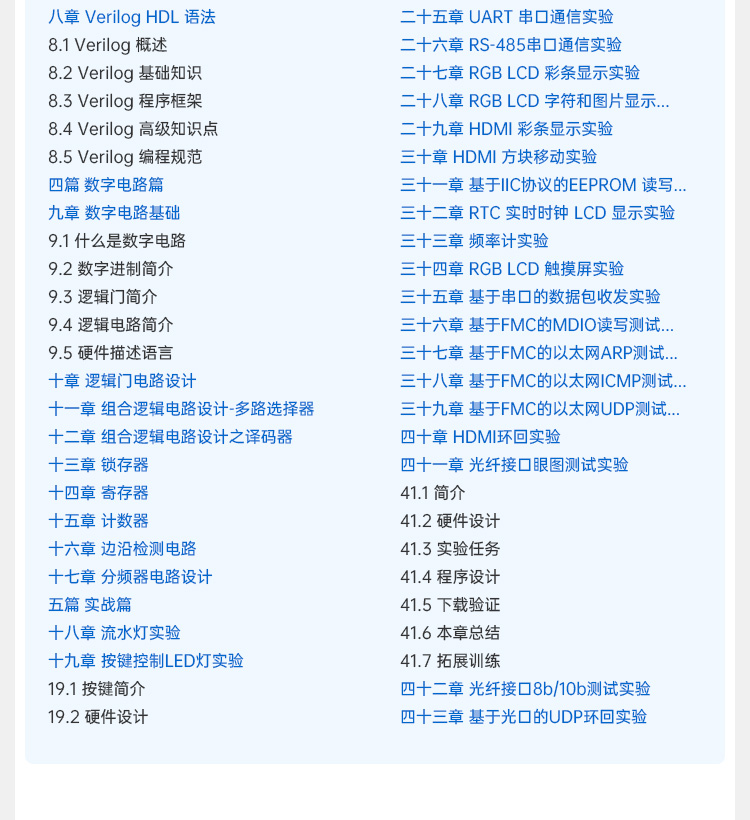Open 十八章 流水灯实验 chapter

pos(114,633)
